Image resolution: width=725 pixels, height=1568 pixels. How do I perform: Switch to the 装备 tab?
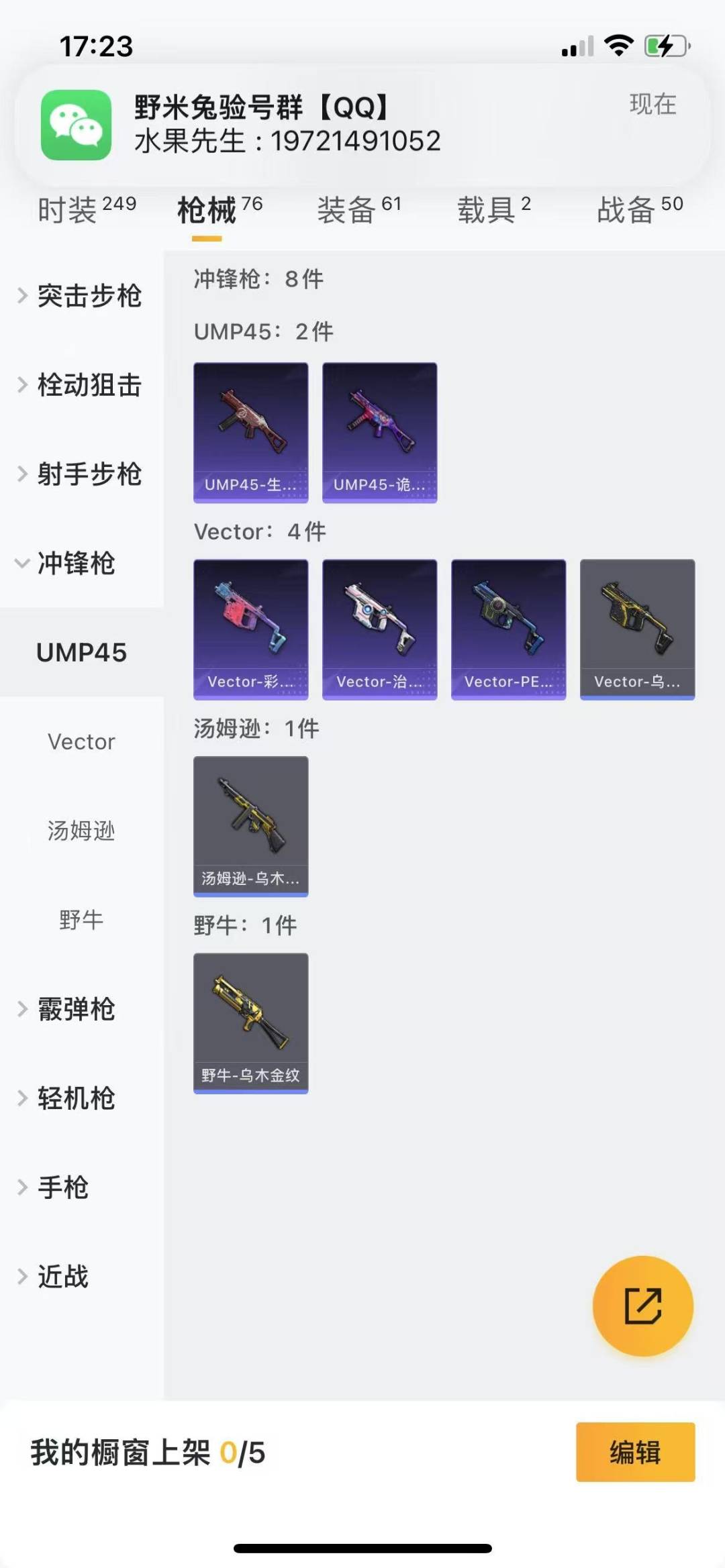click(358, 210)
